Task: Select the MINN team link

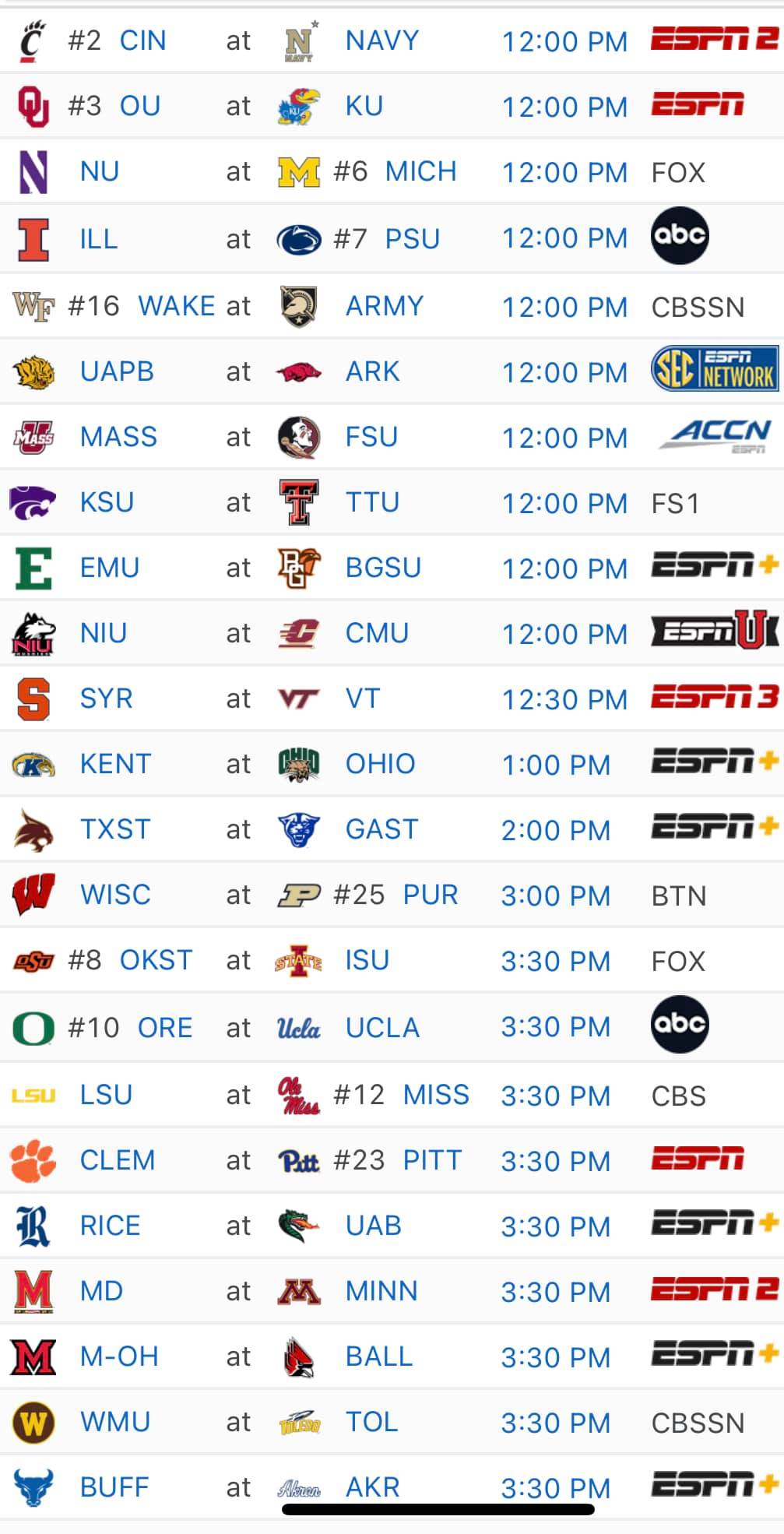Action: (381, 1291)
